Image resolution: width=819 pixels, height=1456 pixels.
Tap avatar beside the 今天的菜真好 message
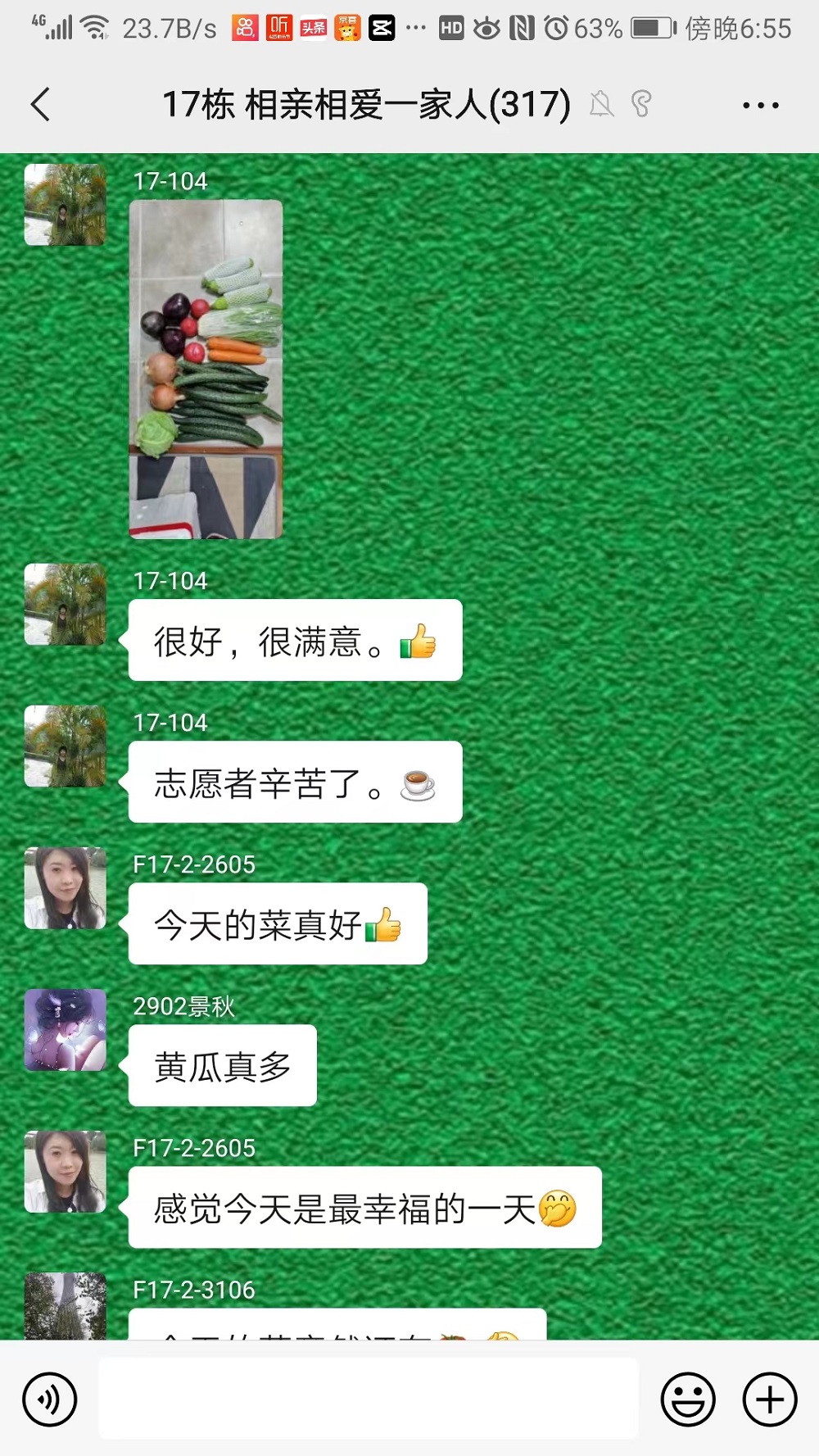[66, 888]
